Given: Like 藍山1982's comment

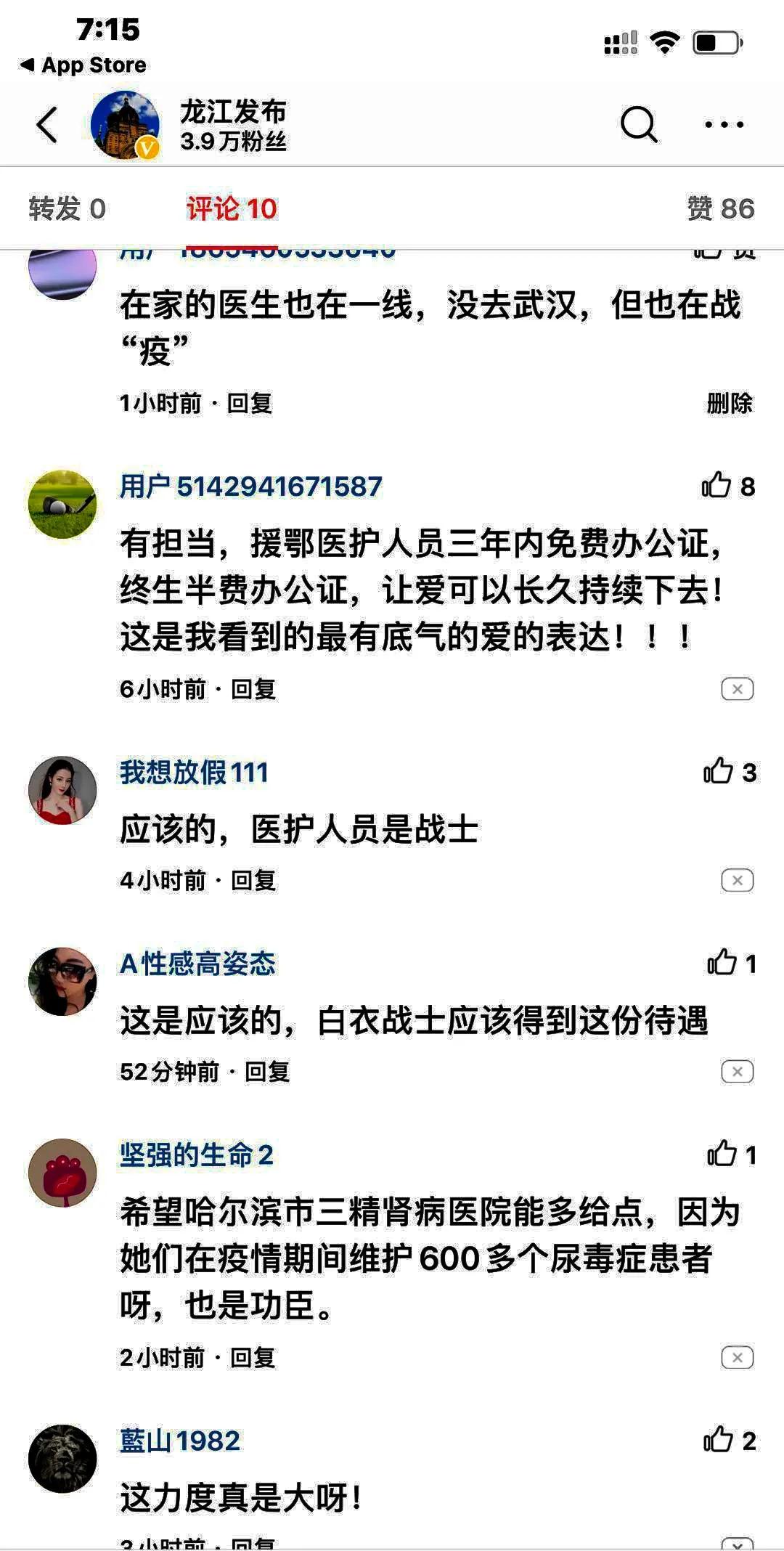Looking at the screenshot, I should pos(718,1441).
